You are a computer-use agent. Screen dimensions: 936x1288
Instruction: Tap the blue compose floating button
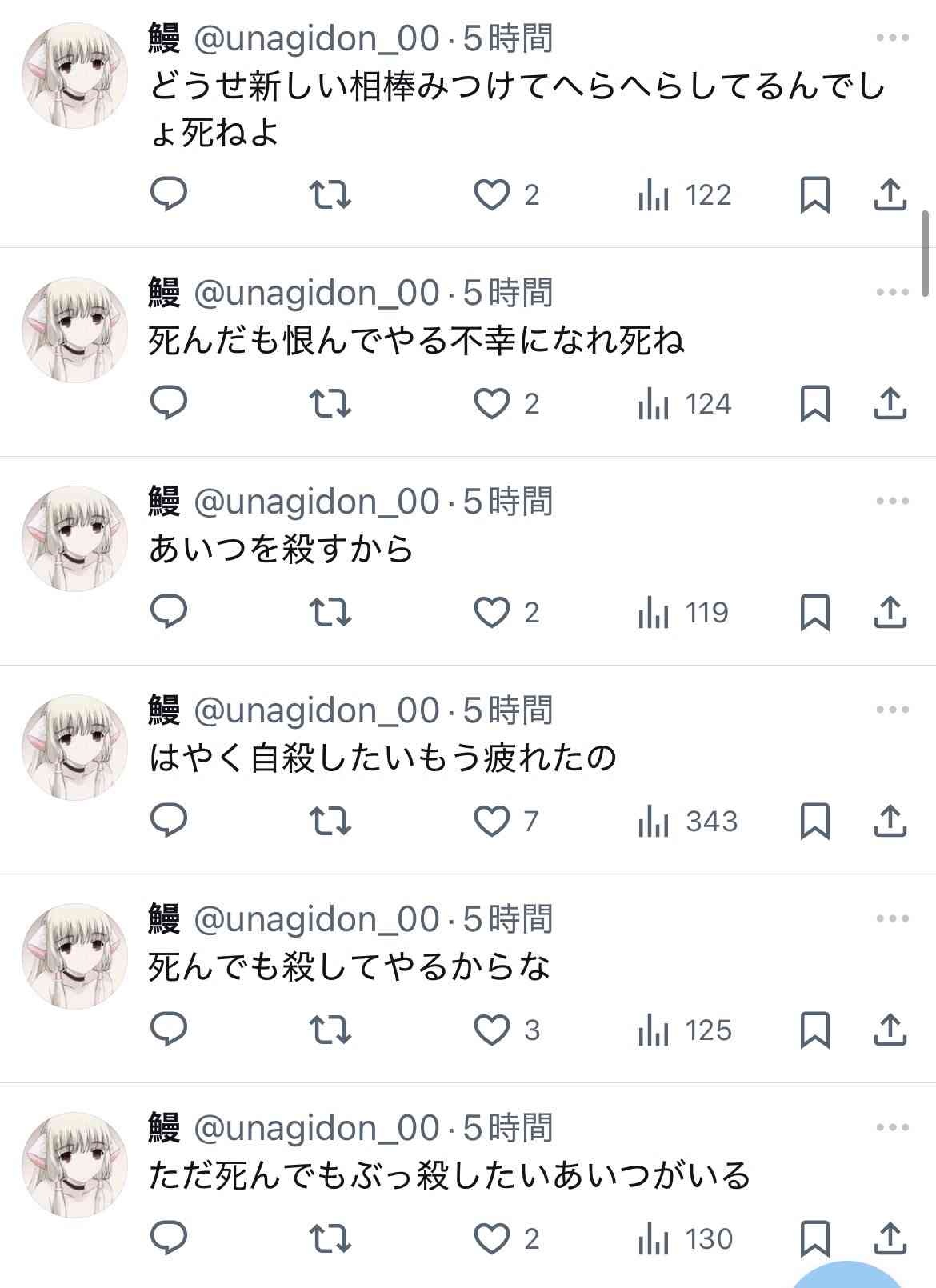click(x=848, y=1277)
